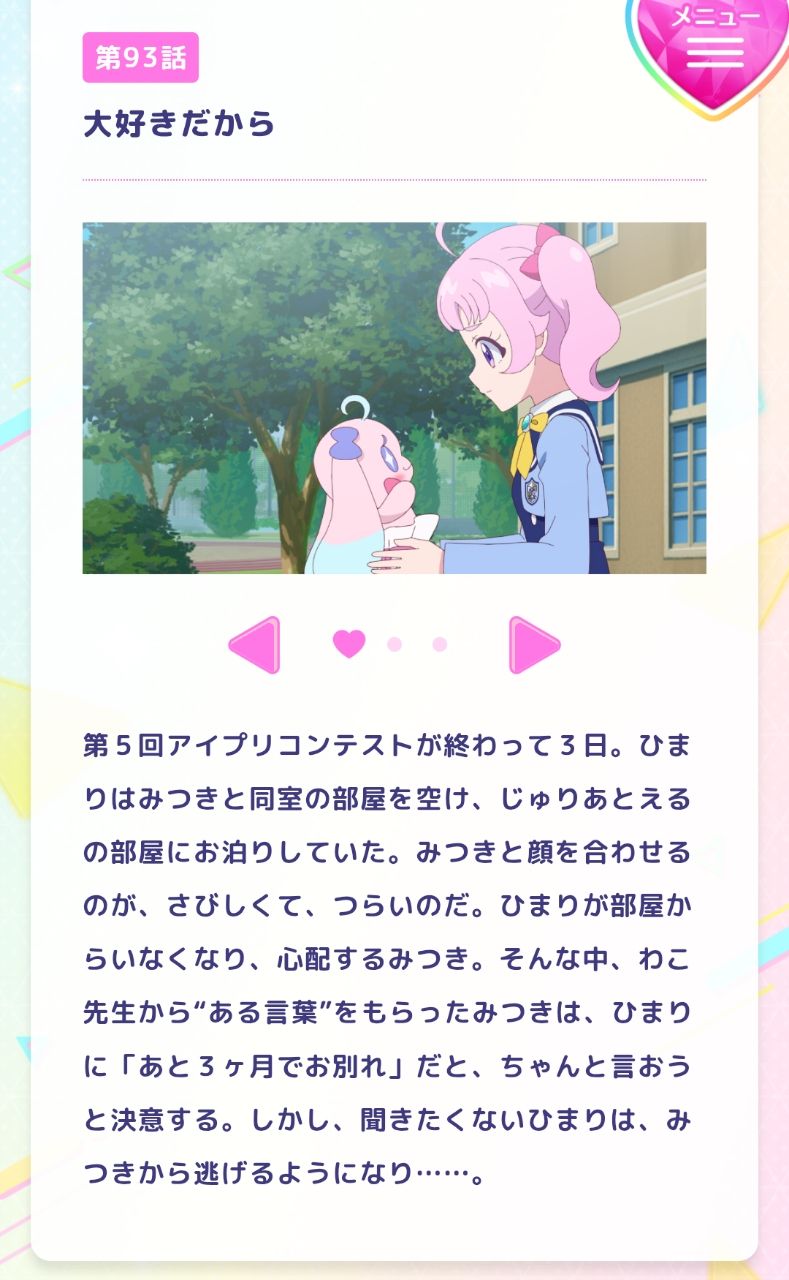Select the second slide indicator dot
789x1280 pixels.
point(394,644)
